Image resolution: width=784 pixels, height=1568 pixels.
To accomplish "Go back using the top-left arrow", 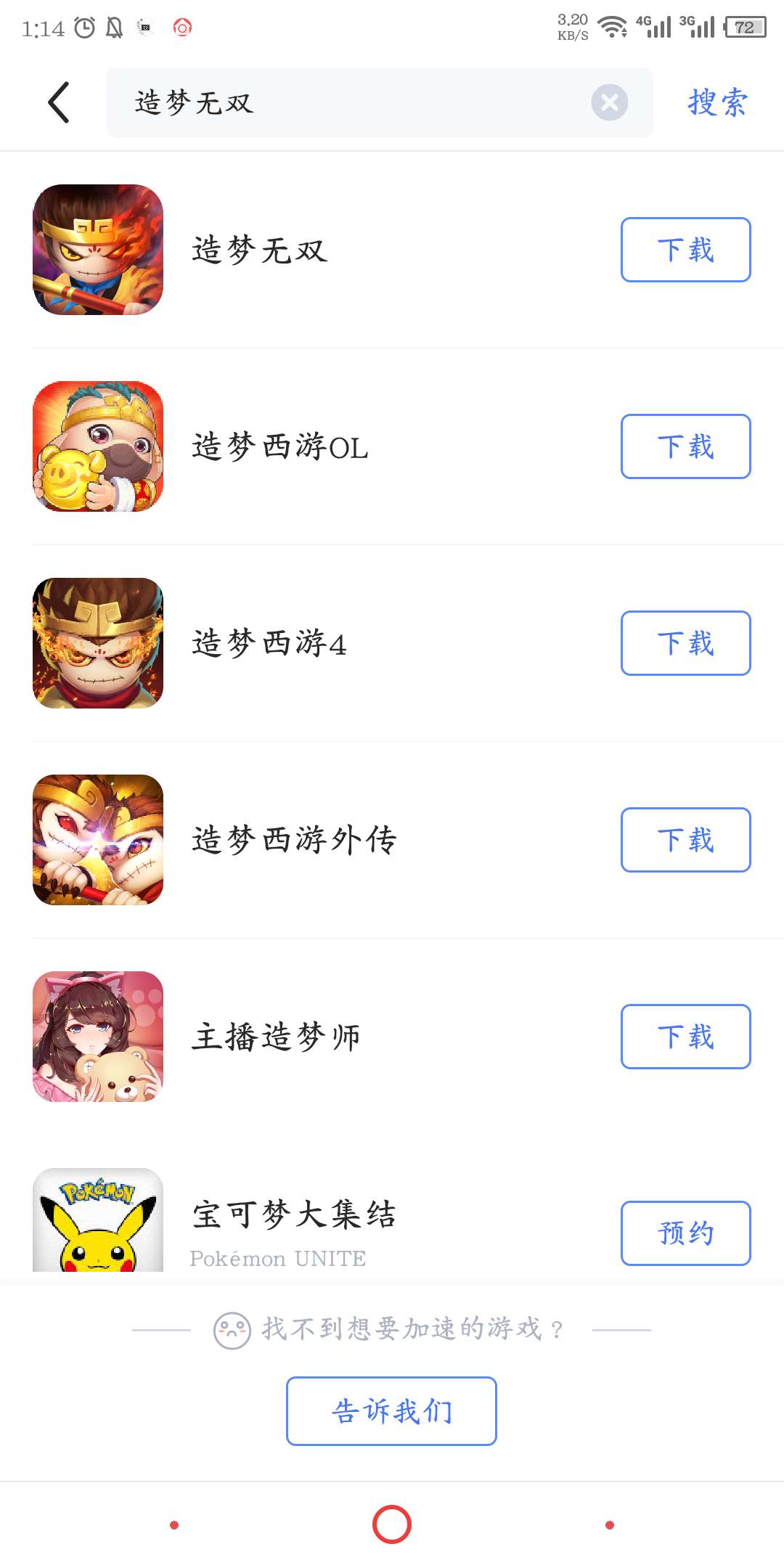I will click(x=59, y=102).
